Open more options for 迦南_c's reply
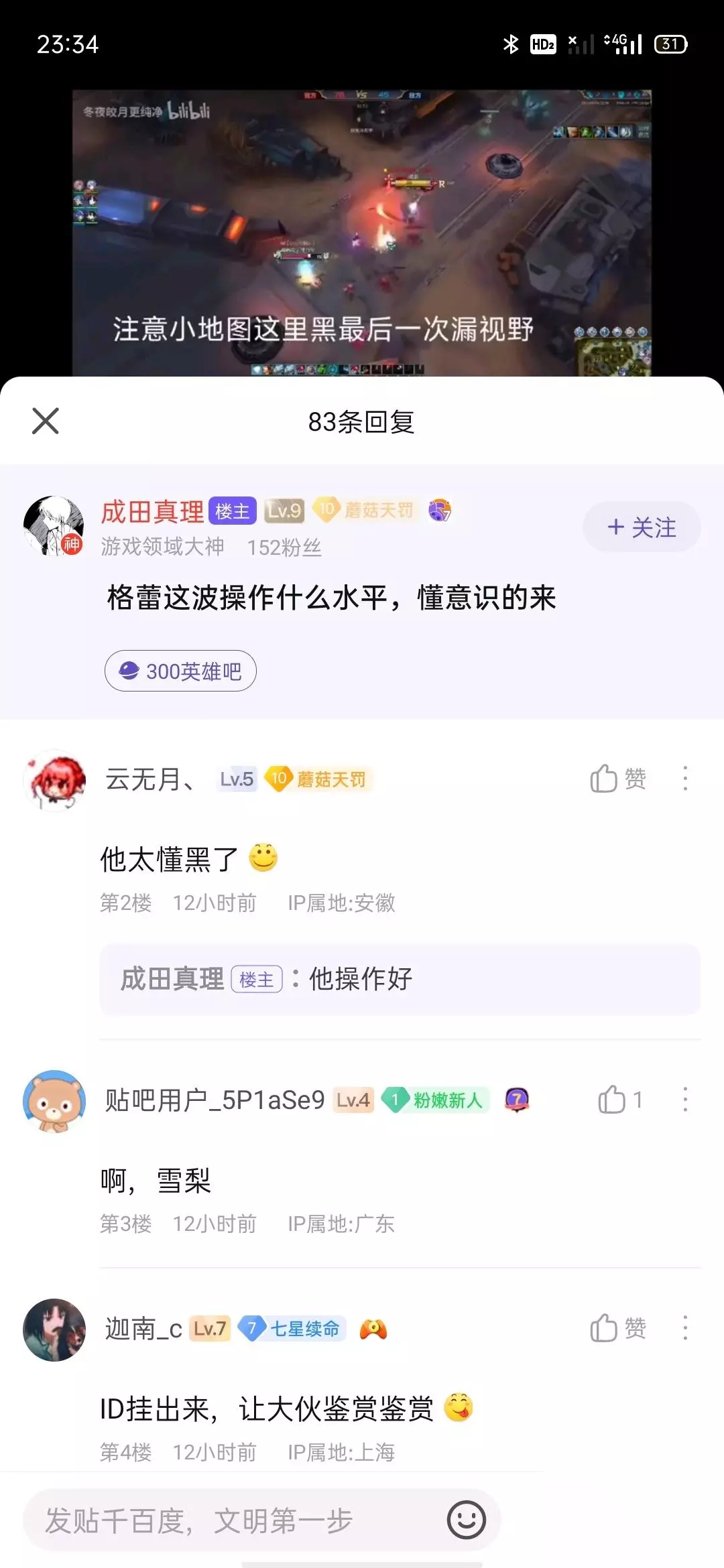 684,1328
